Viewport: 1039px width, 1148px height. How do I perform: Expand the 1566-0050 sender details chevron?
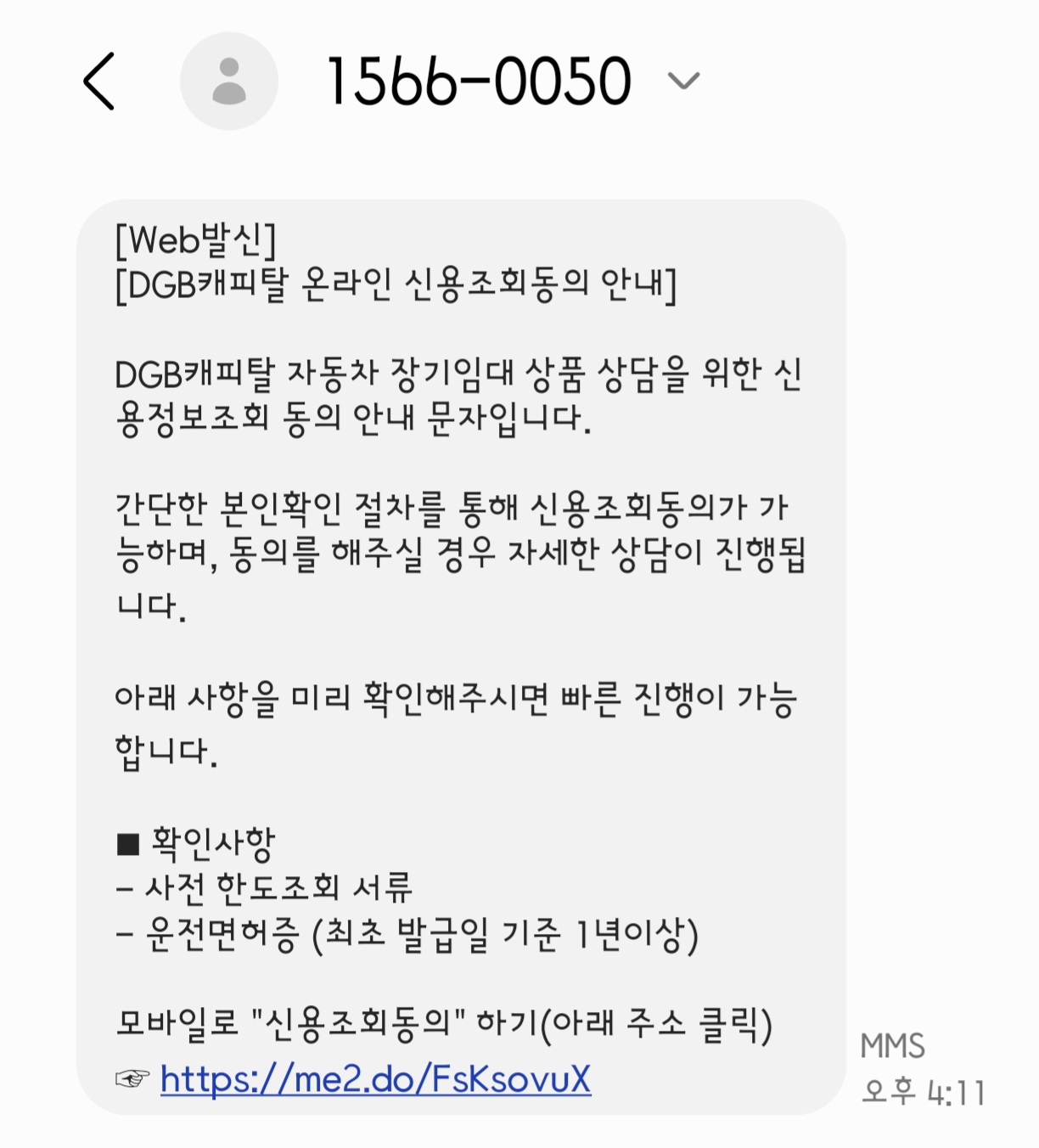click(x=683, y=82)
